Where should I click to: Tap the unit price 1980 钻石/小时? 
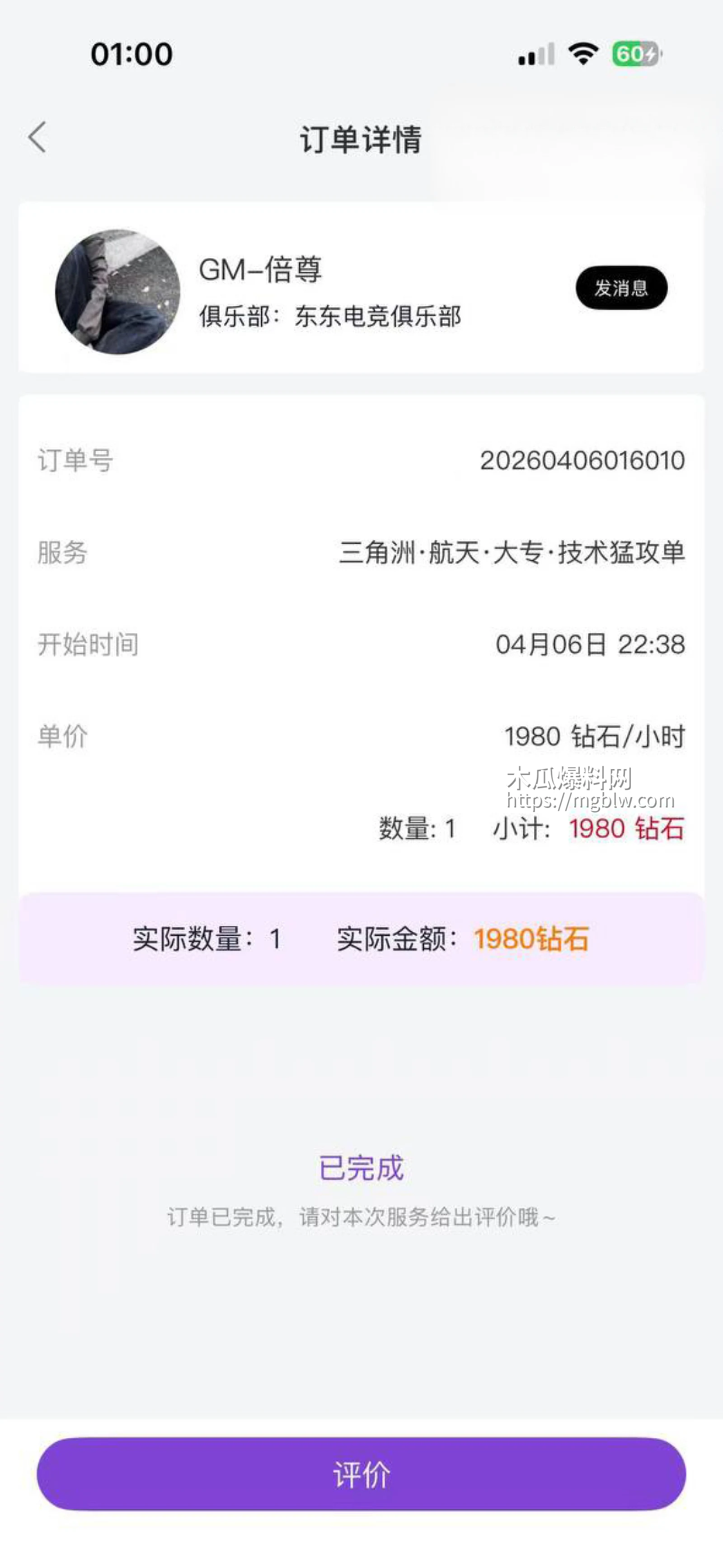[x=594, y=735]
